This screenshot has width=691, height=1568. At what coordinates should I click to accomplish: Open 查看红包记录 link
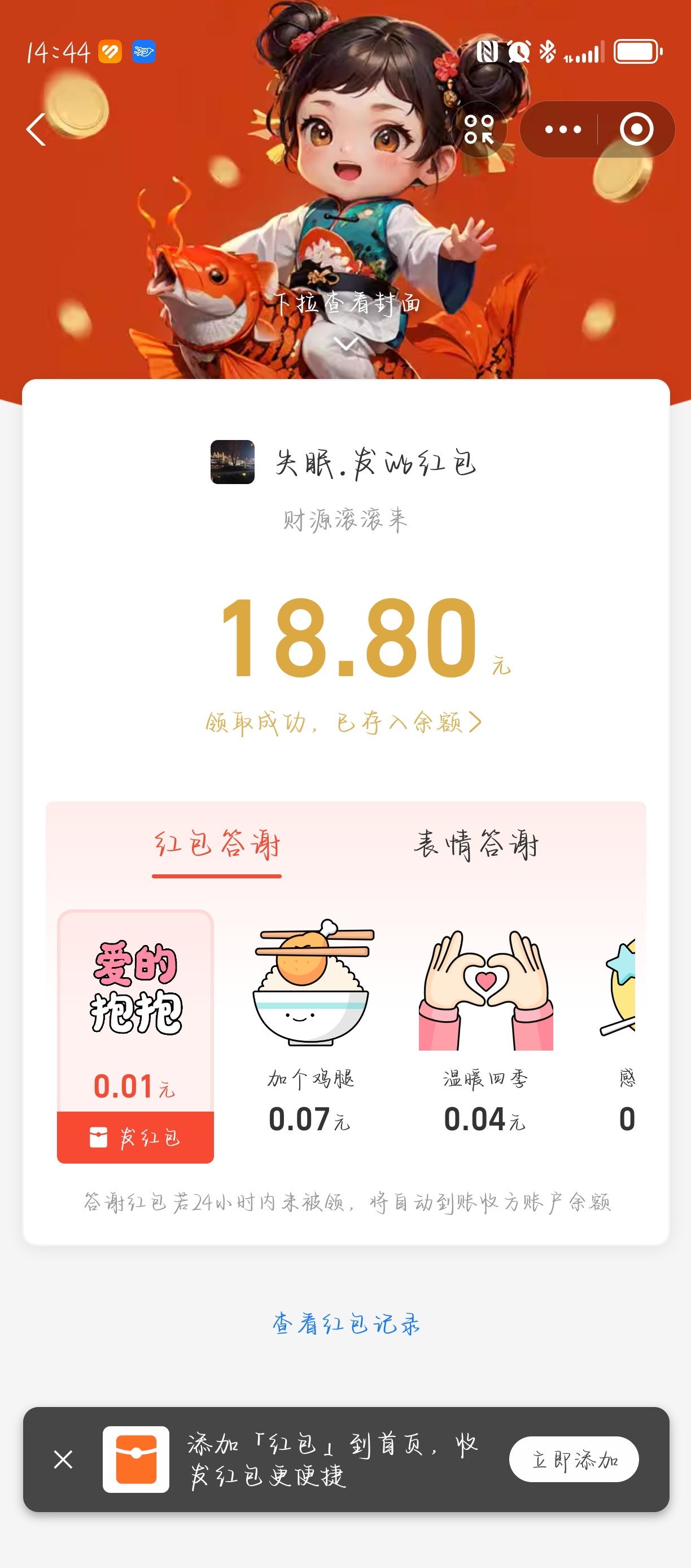click(345, 1324)
